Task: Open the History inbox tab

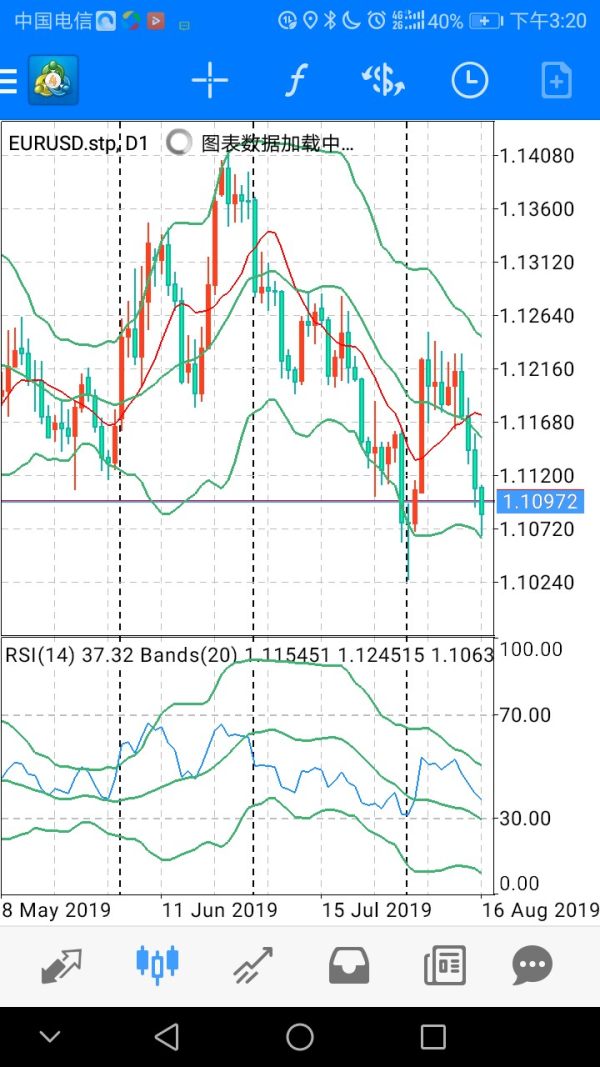Action: pos(349,965)
